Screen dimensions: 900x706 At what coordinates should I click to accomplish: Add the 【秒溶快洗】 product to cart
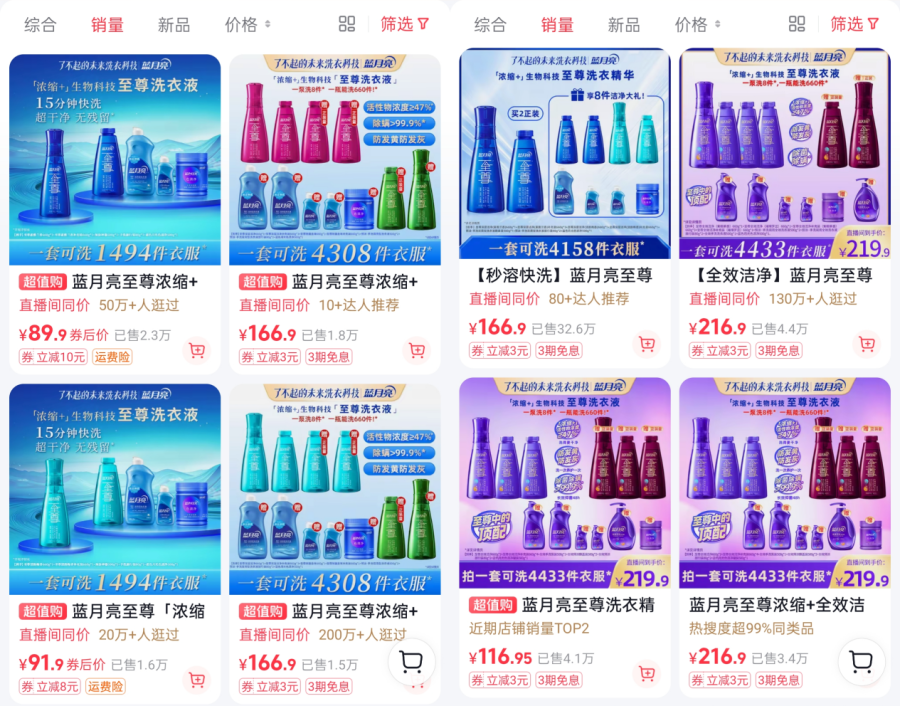tap(647, 344)
